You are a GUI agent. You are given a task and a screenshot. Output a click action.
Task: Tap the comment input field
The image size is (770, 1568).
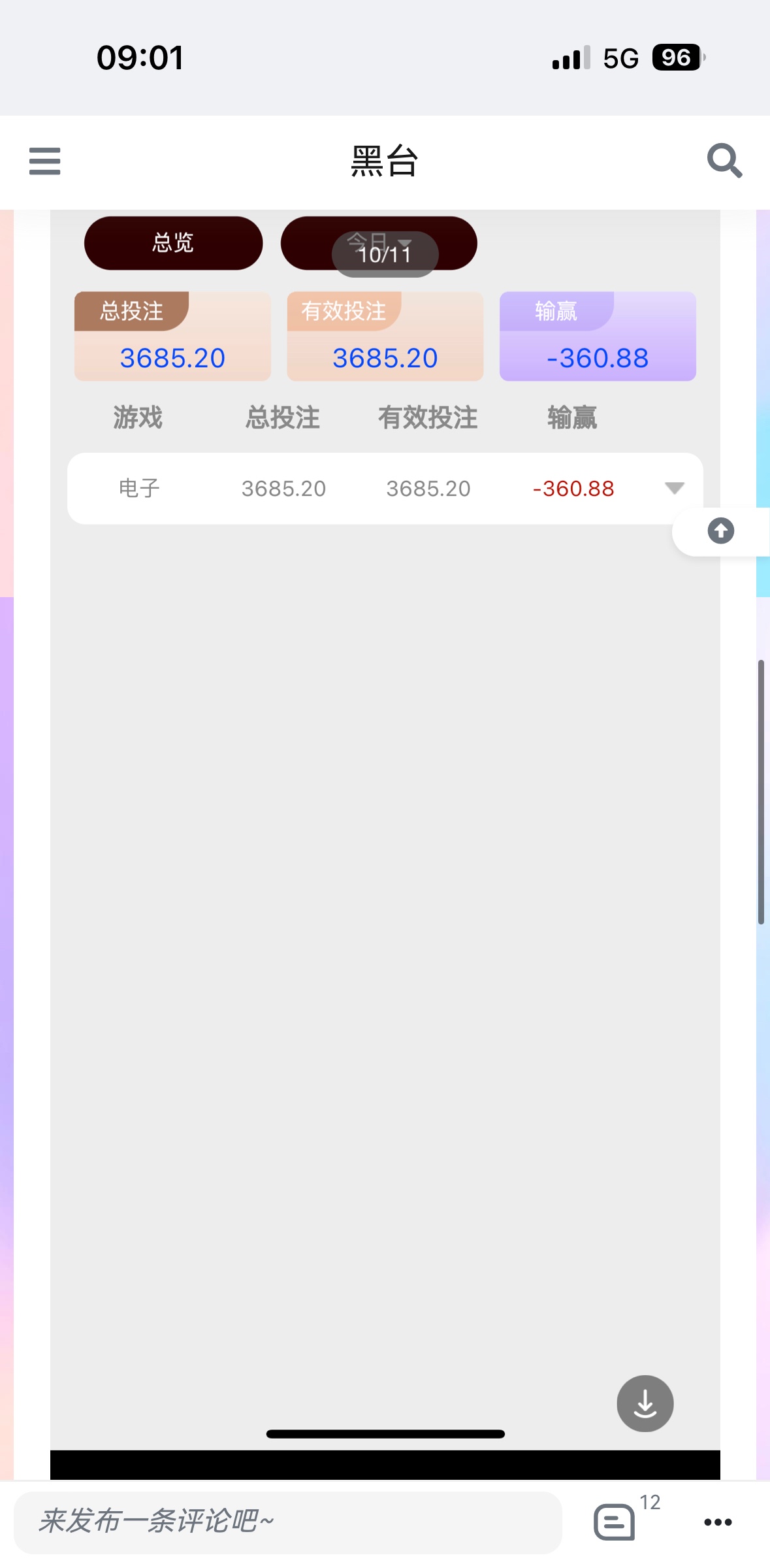click(x=287, y=1522)
